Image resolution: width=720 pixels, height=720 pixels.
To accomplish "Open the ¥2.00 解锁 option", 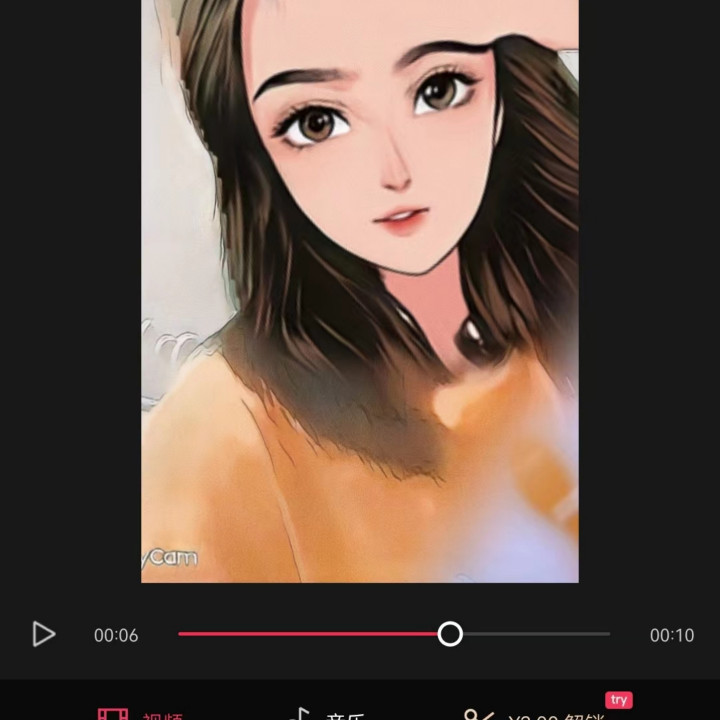I will pyautogui.click(x=535, y=714).
